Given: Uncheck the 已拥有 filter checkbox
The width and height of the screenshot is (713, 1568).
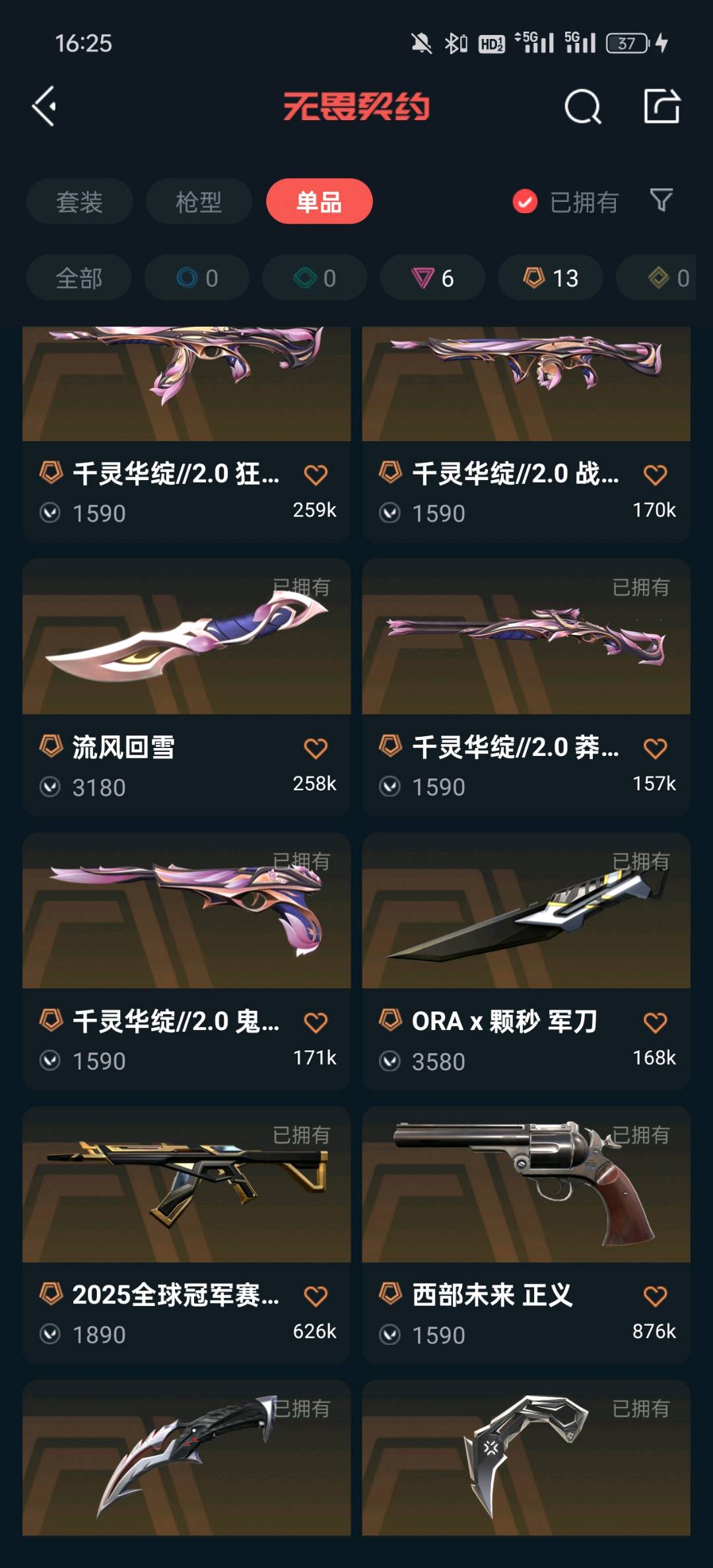Looking at the screenshot, I should tap(526, 201).
